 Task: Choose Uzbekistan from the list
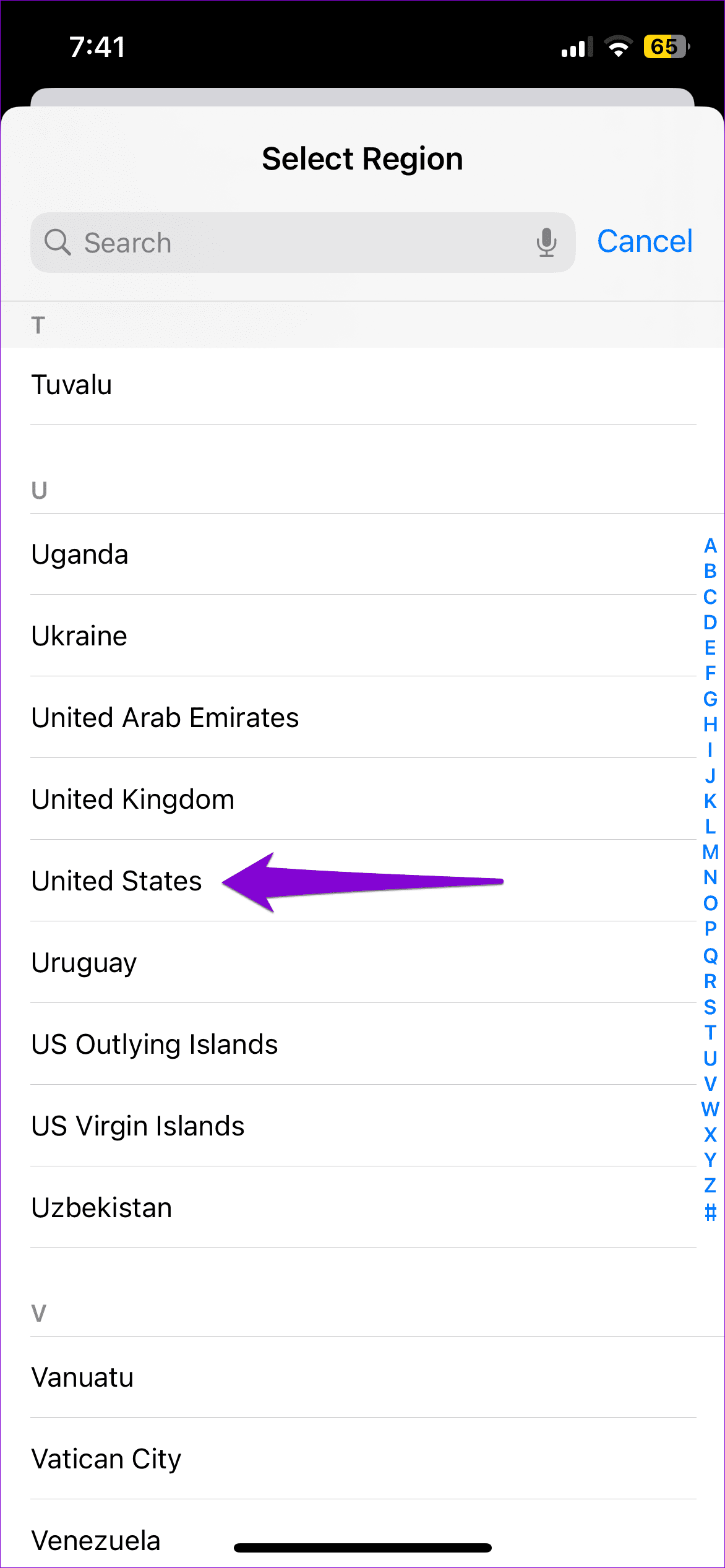tap(102, 1207)
